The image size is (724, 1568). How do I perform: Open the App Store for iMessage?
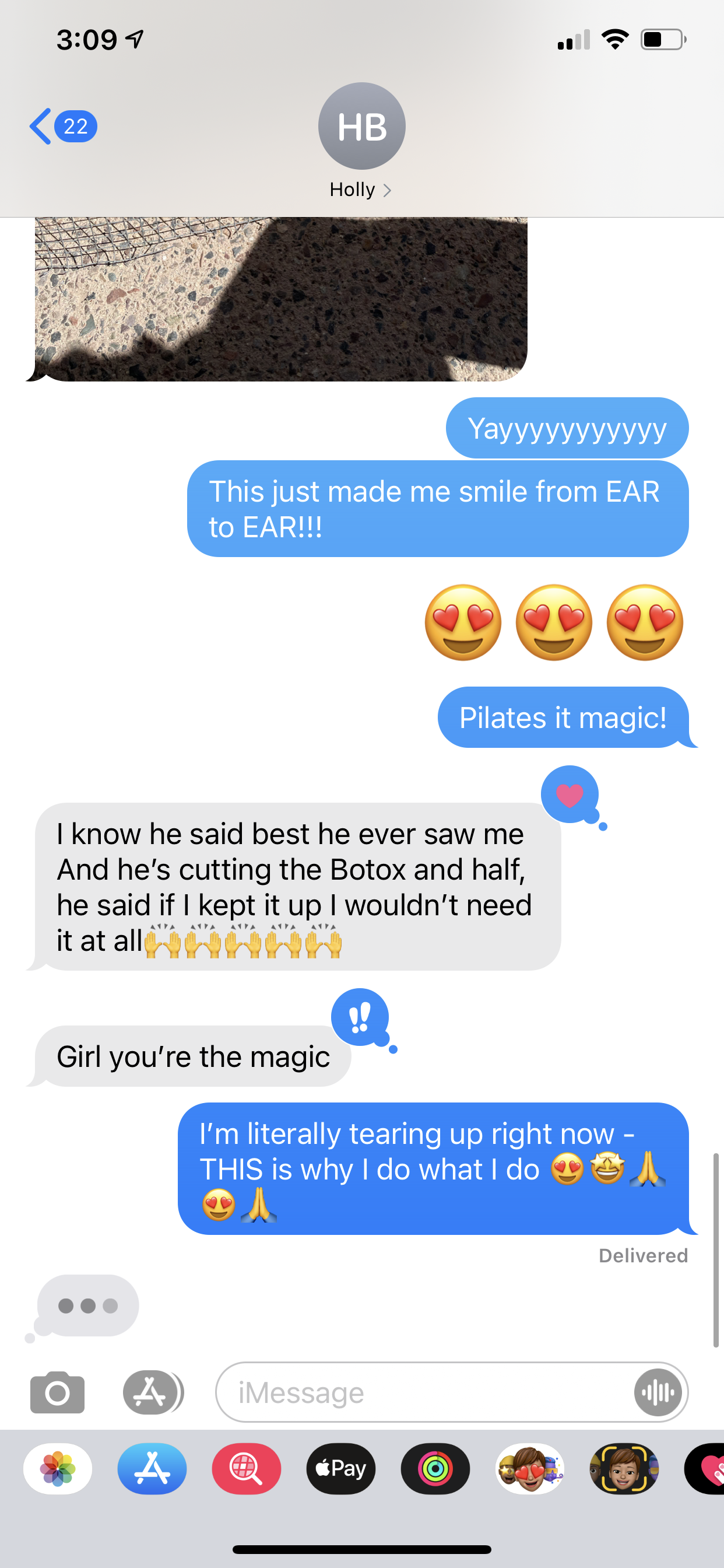click(x=152, y=1469)
